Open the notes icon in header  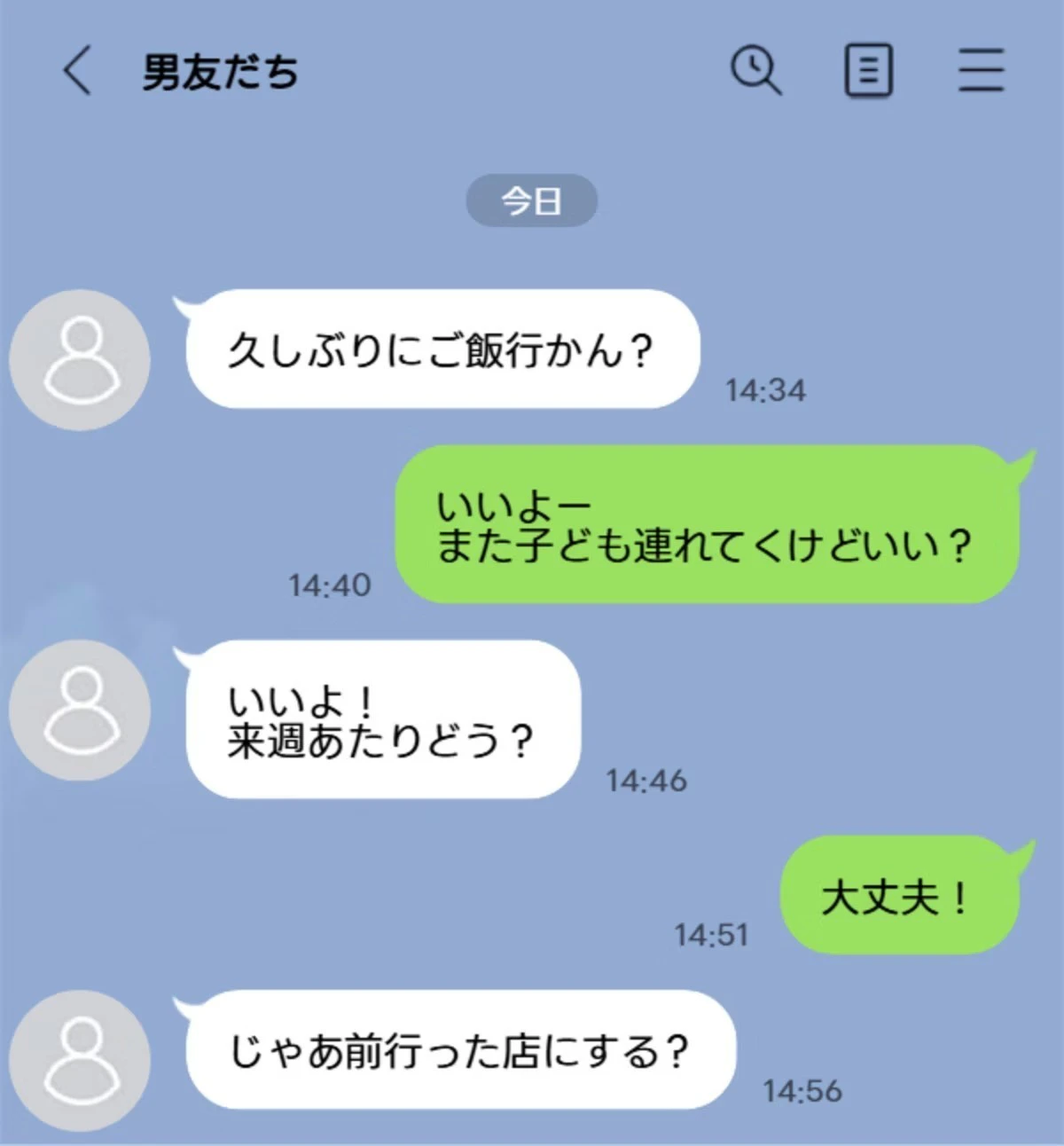click(867, 71)
